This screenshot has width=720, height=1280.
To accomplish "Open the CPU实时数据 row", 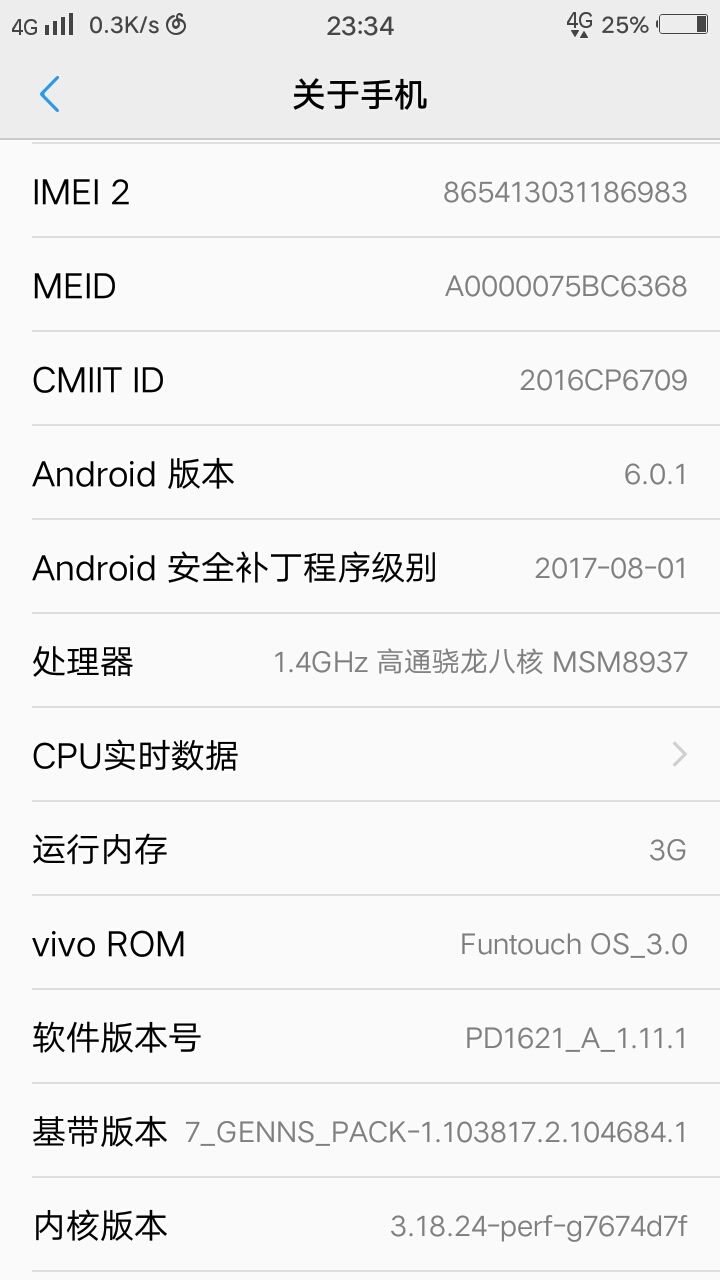I will pyautogui.click(x=360, y=755).
